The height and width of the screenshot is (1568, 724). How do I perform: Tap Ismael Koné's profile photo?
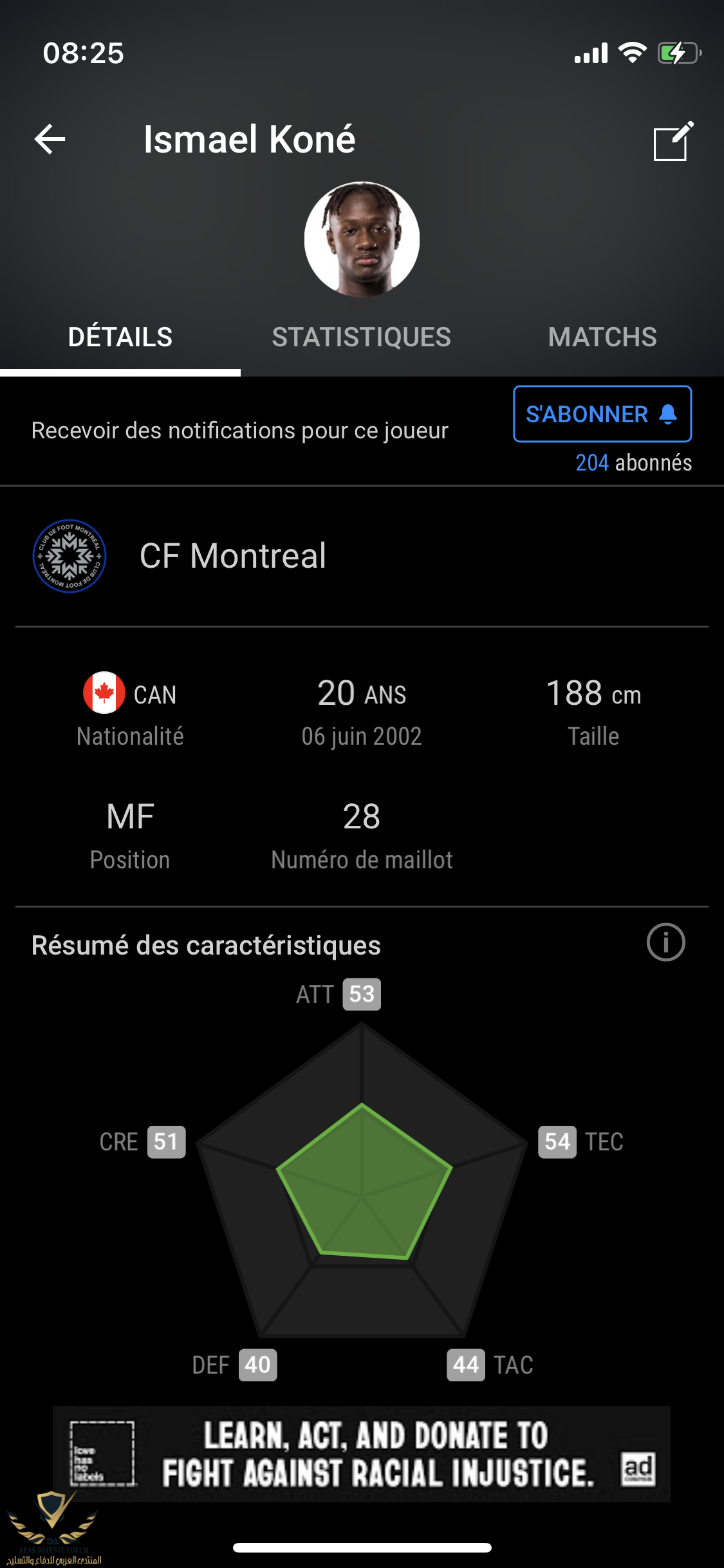362,239
